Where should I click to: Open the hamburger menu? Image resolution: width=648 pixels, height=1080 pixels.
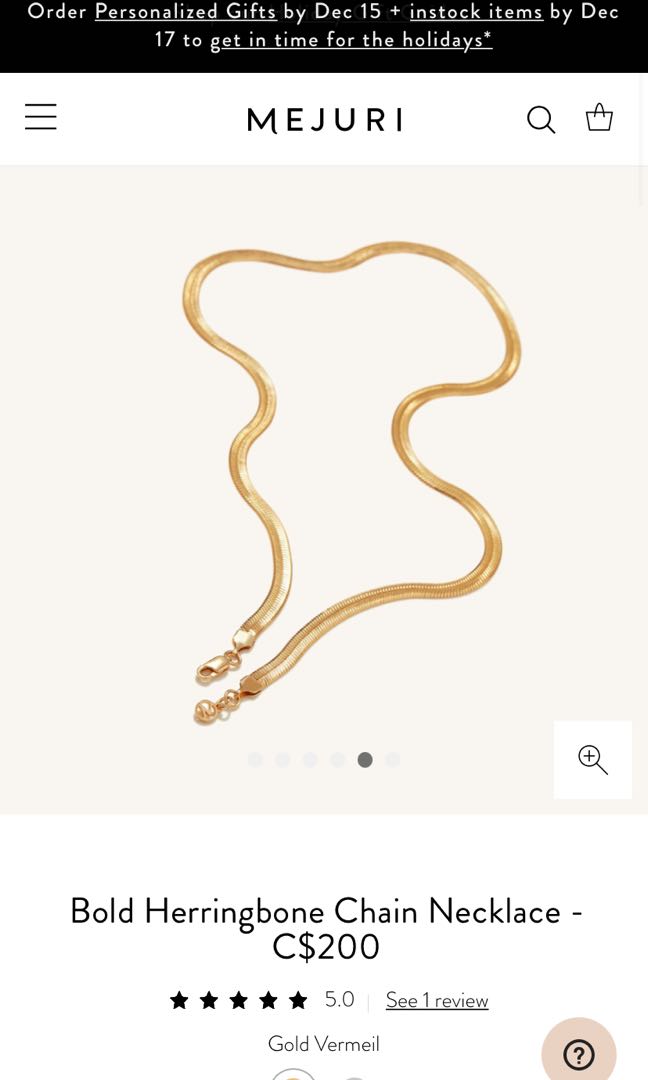pyautogui.click(x=41, y=117)
